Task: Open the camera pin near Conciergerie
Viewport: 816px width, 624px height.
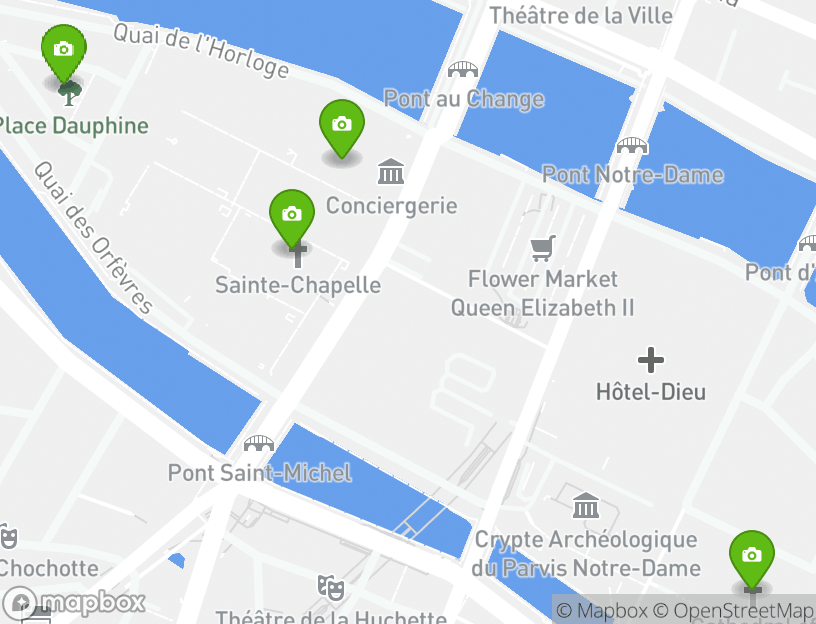Action: (341, 126)
